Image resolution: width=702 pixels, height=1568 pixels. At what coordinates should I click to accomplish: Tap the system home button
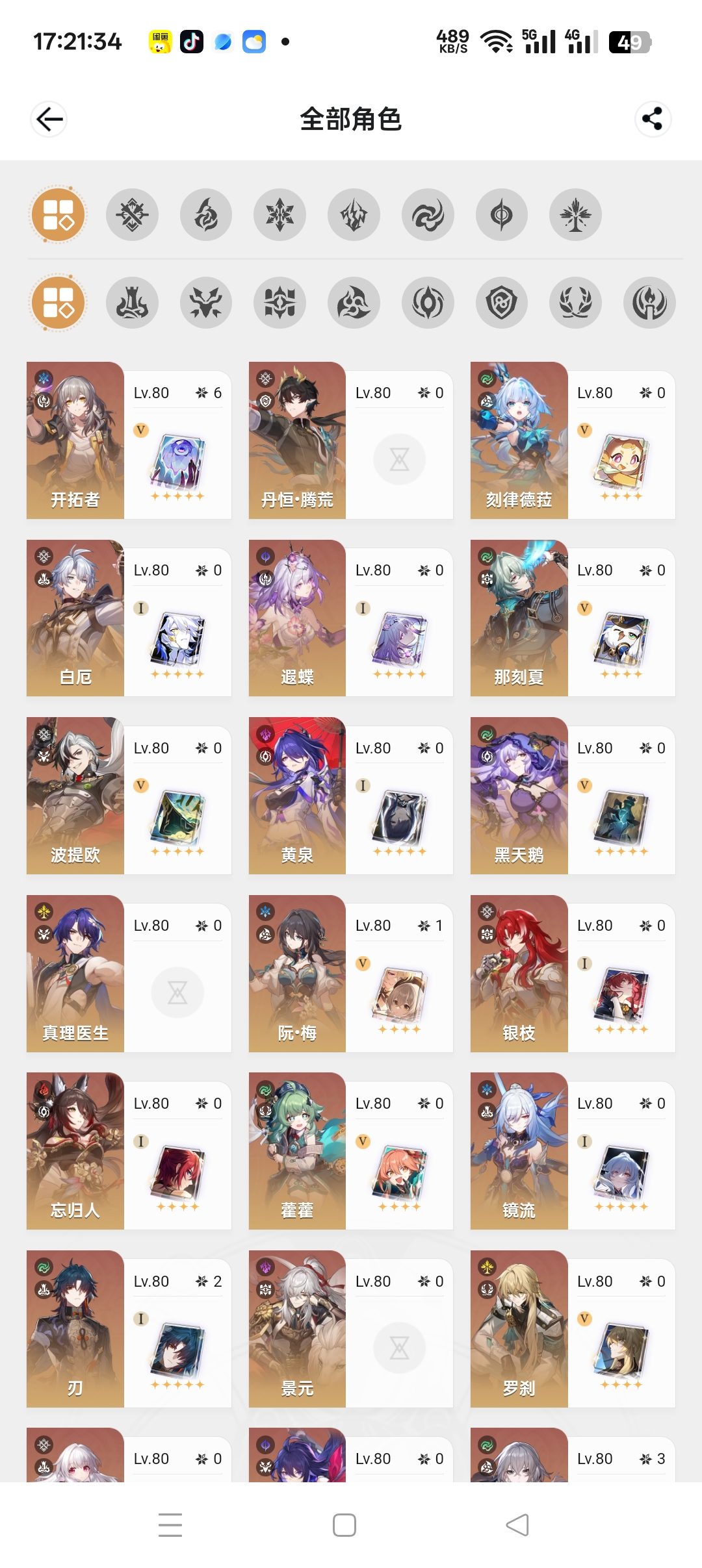(x=344, y=1525)
